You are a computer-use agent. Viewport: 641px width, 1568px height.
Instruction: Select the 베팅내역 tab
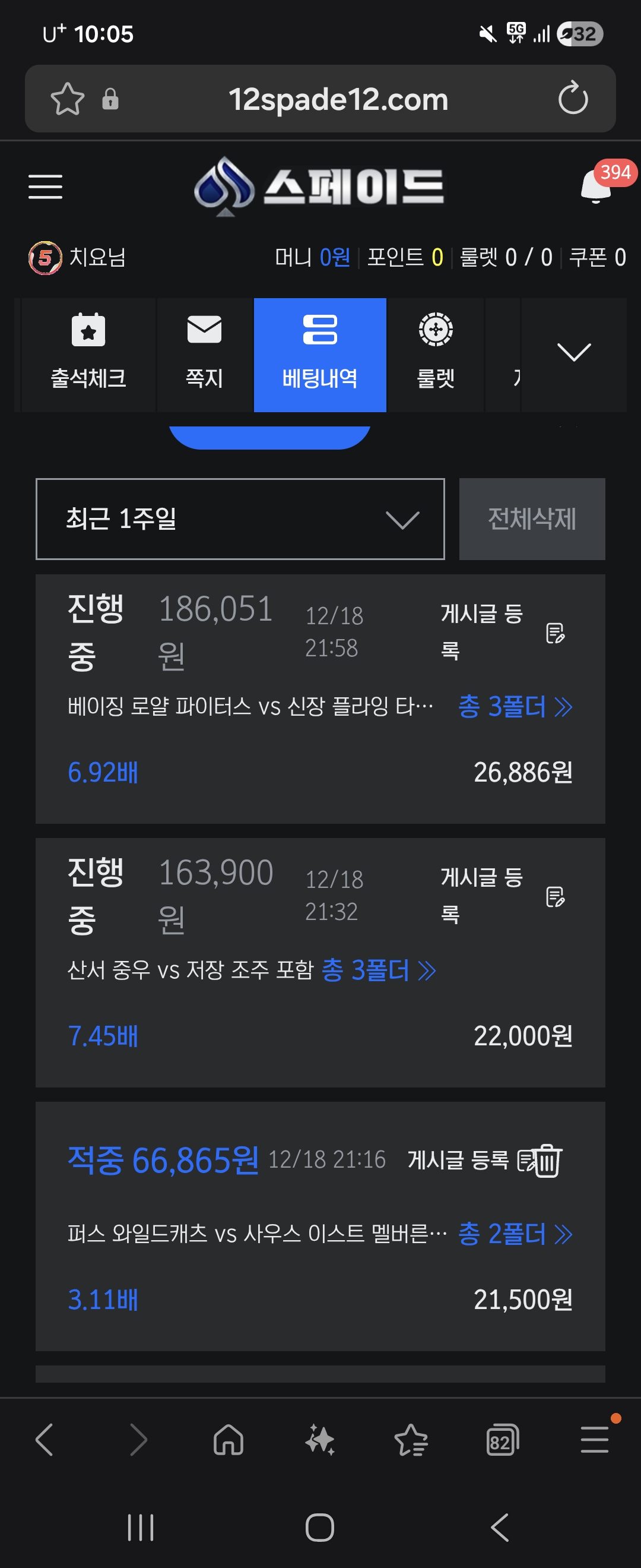[320, 354]
